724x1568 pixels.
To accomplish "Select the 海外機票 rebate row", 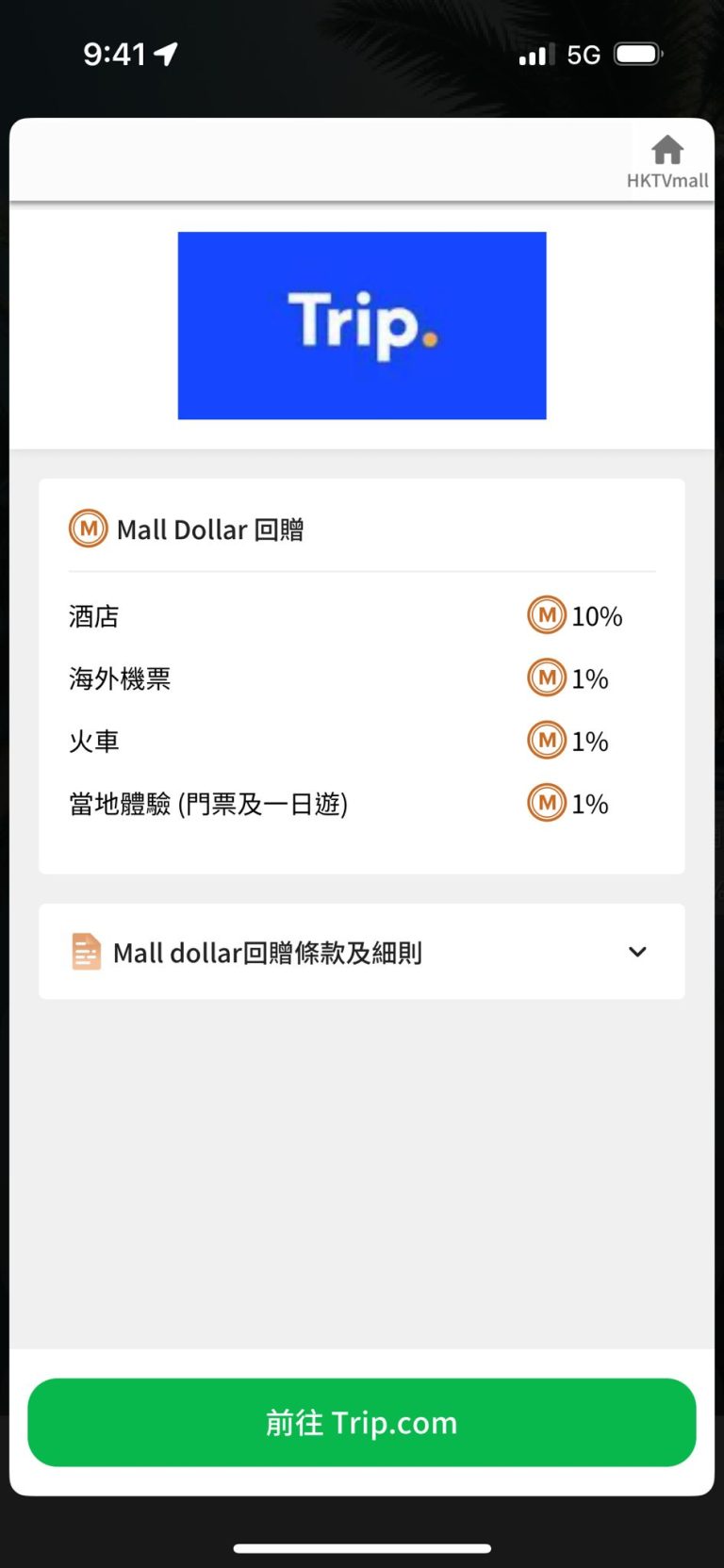I will tap(120, 678).
